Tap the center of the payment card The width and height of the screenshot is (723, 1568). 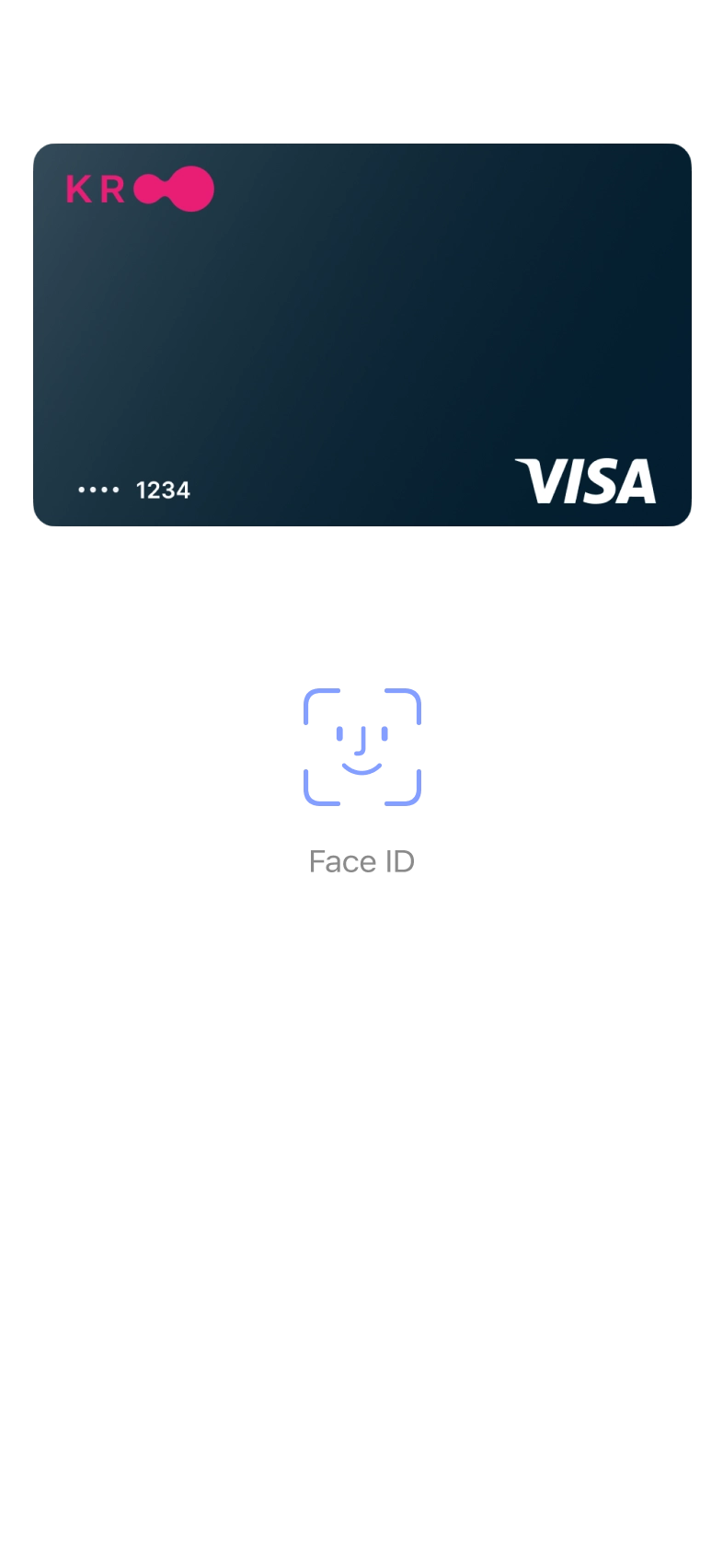tap(361, 333)
